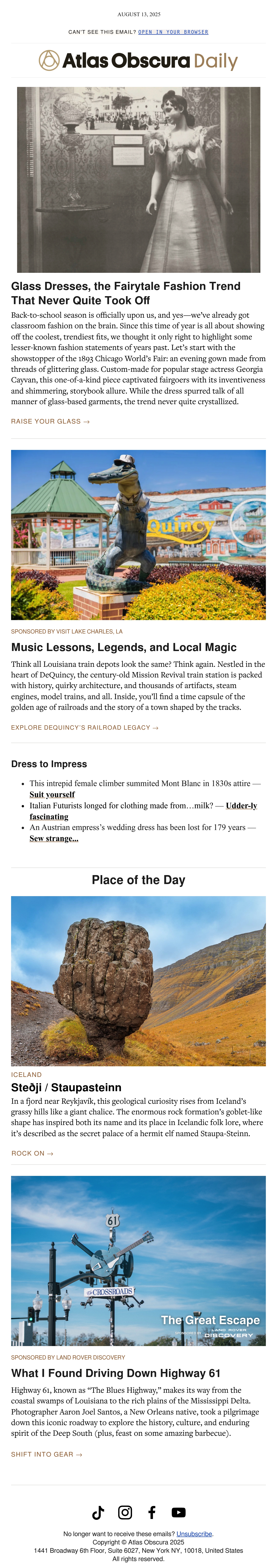The height and width of the screenshot is (1568, 277).
Task: Unsubscribe from these emails
Action: 194,1534
